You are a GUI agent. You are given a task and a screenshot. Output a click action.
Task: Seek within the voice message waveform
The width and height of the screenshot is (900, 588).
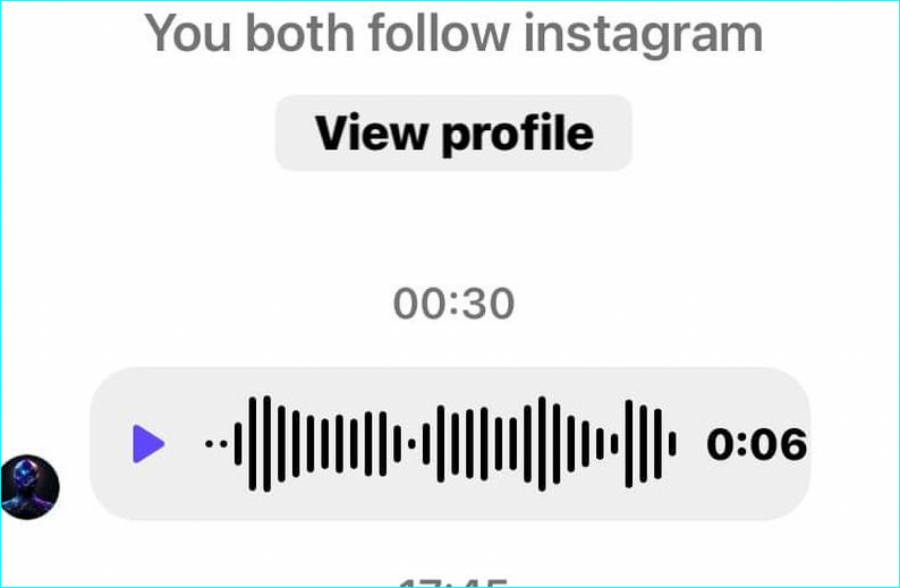[x=440, y=443]
